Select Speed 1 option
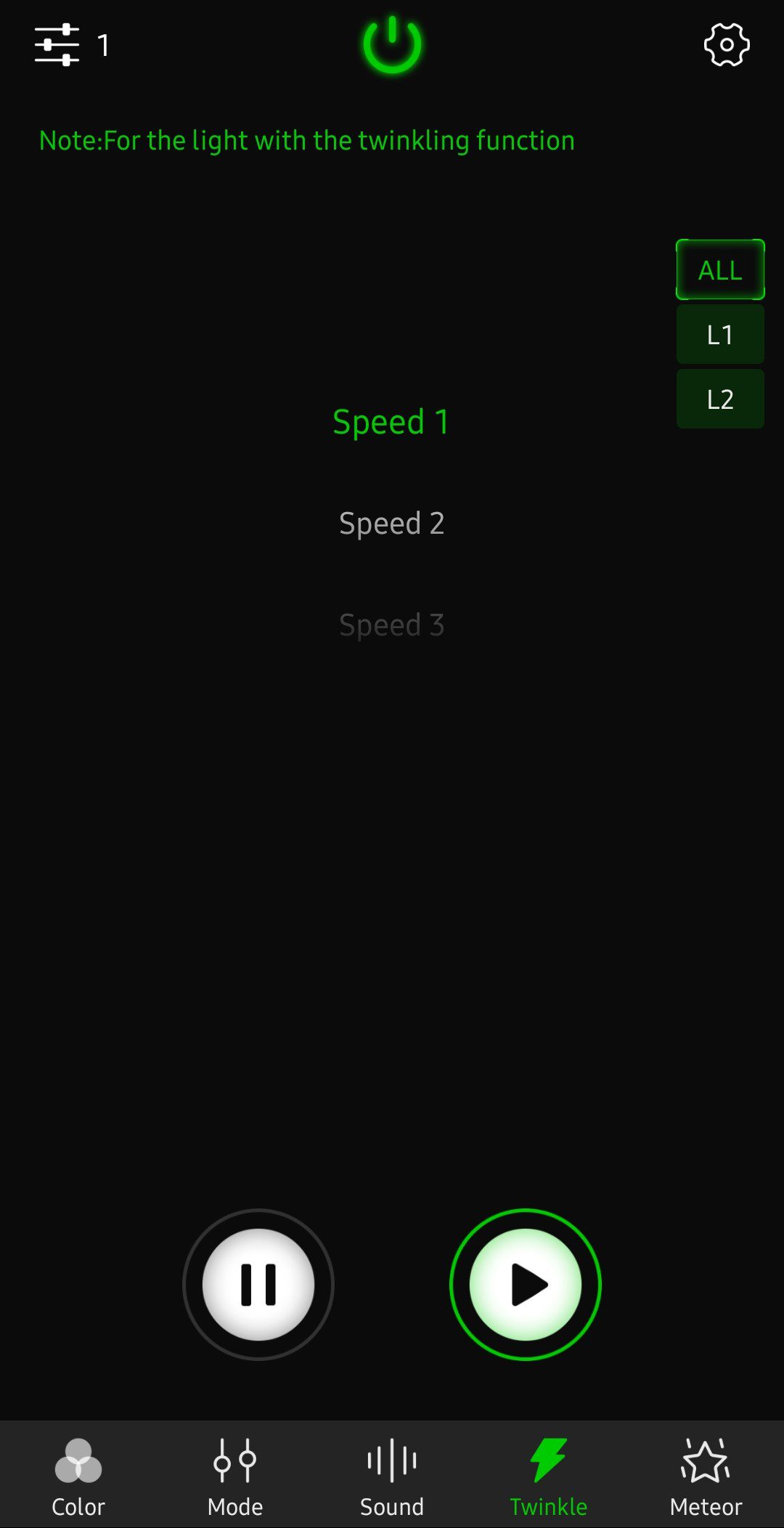This screenshot has height=1528, width=784. click(x=392, y=422)
